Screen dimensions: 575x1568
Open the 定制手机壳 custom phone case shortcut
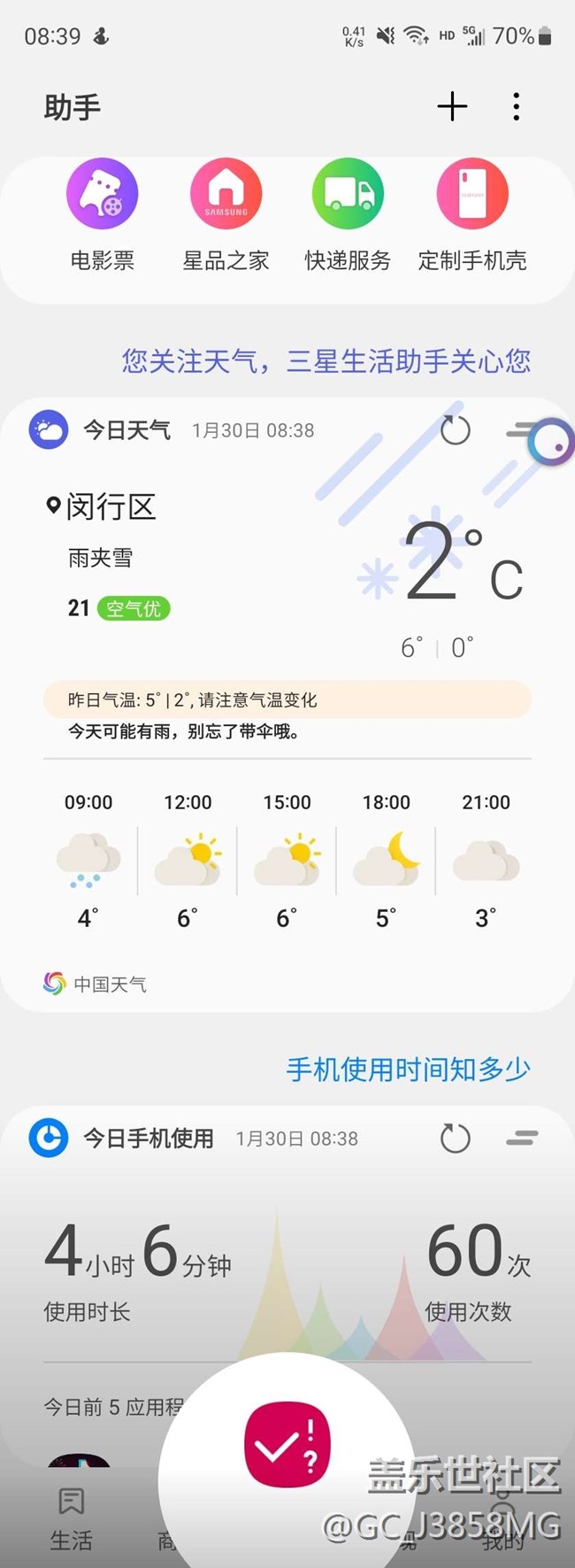click(x=472, y=214)
